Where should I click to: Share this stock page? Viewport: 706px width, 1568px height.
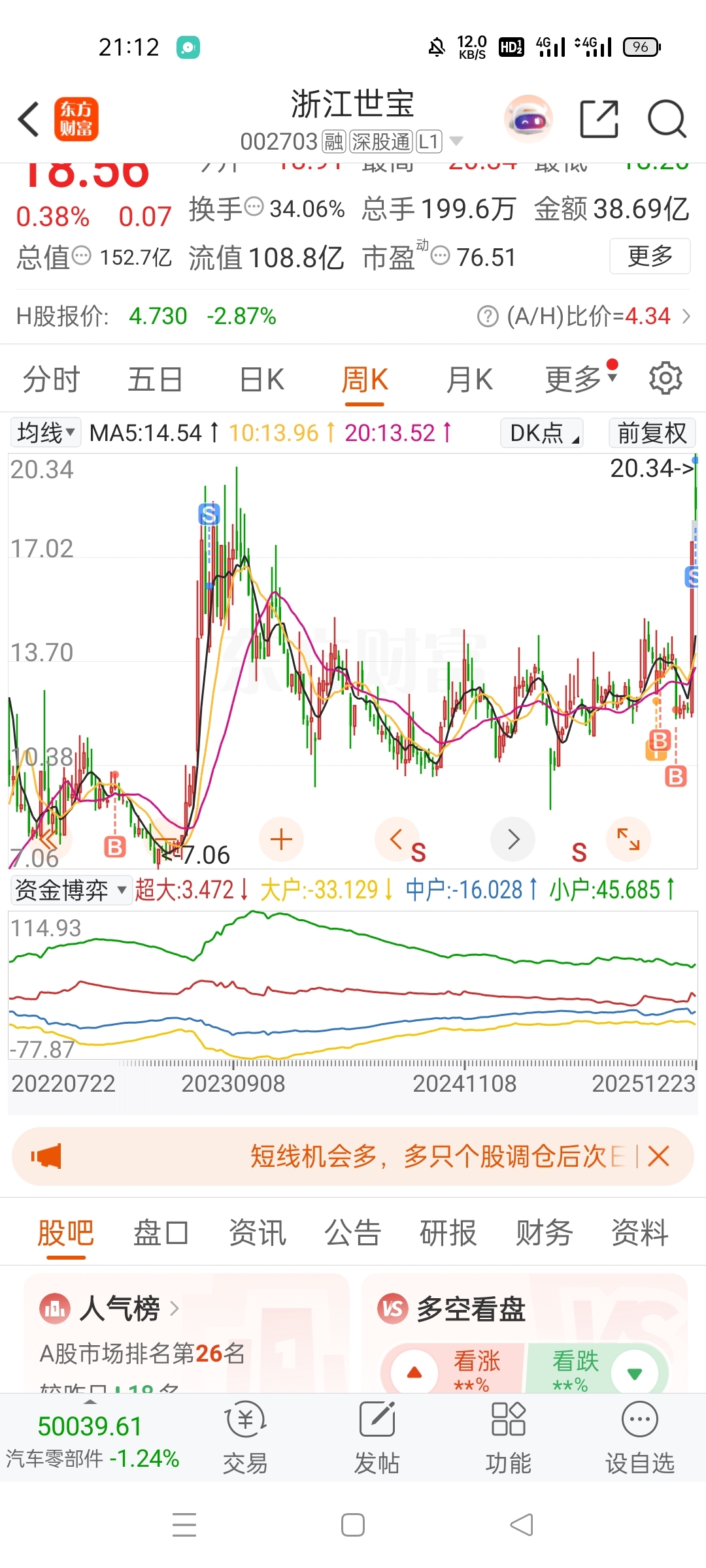click(x=599, y=120)
